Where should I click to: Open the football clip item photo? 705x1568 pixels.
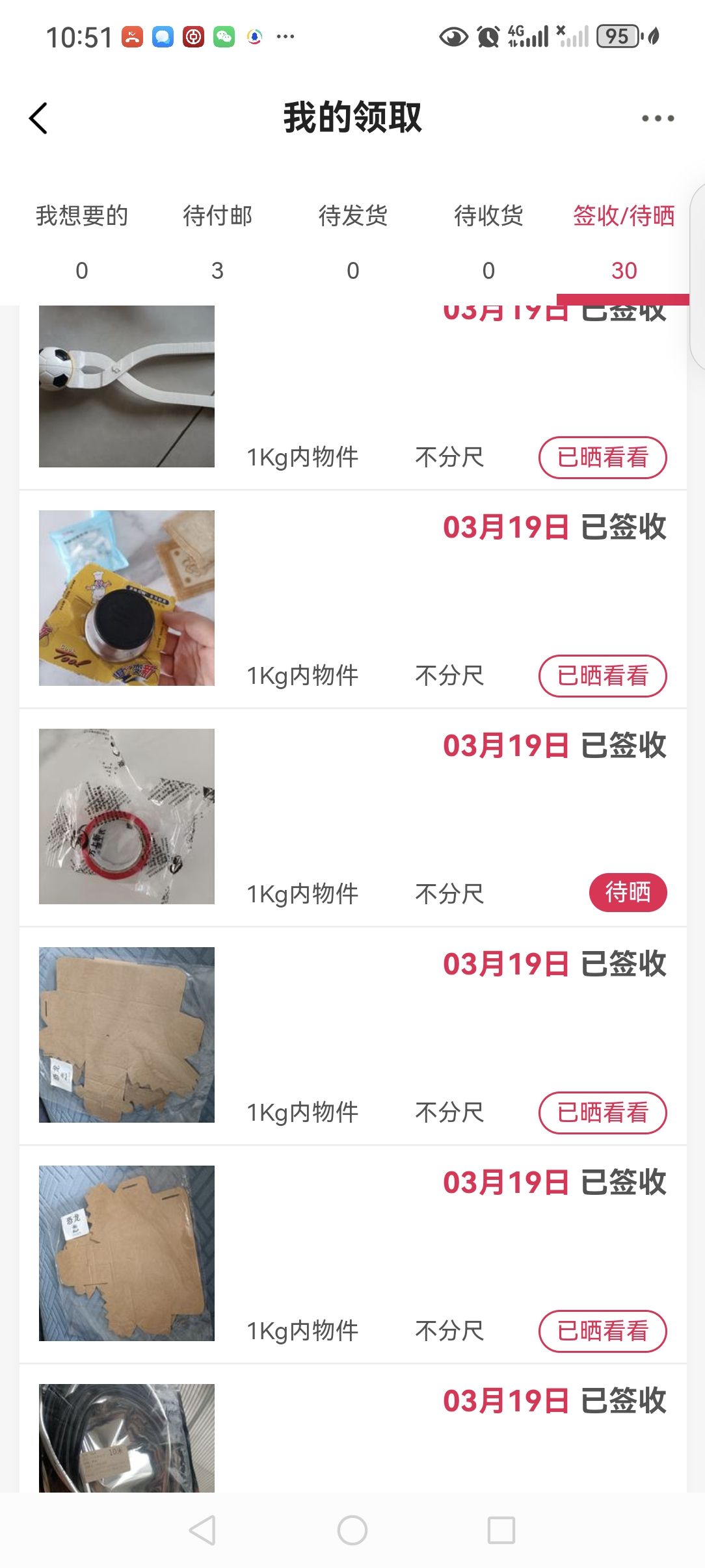click(127, 386)
